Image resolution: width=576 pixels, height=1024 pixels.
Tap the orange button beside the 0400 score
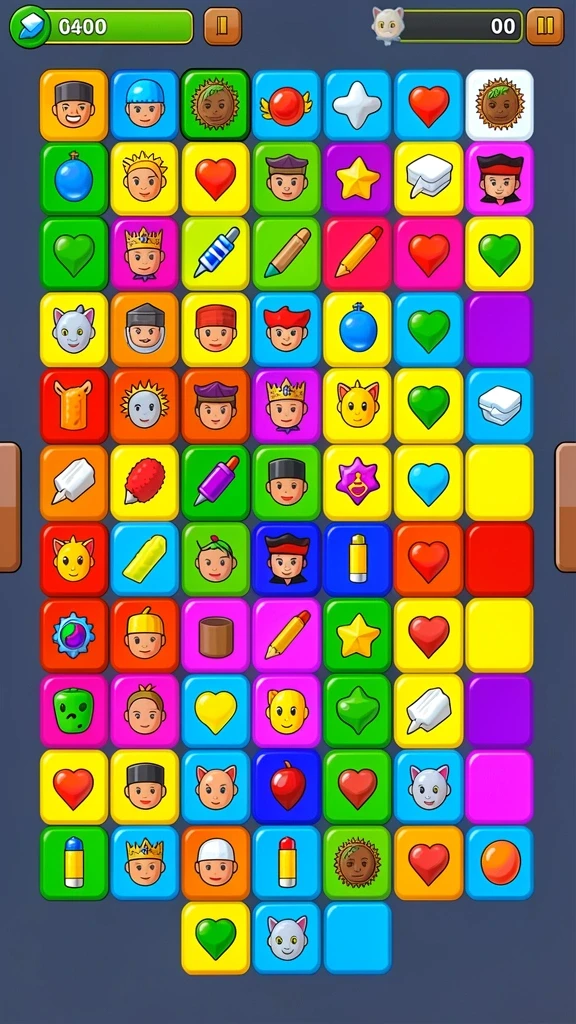[x=222, y=26]
